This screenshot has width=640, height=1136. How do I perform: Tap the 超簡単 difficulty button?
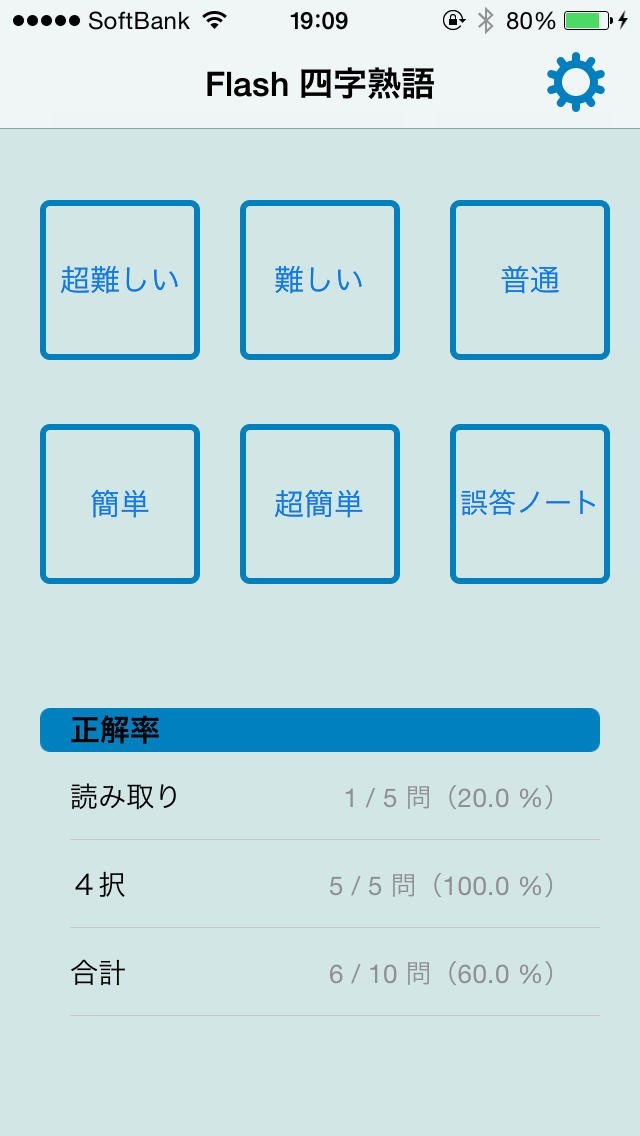click(320, 504)
